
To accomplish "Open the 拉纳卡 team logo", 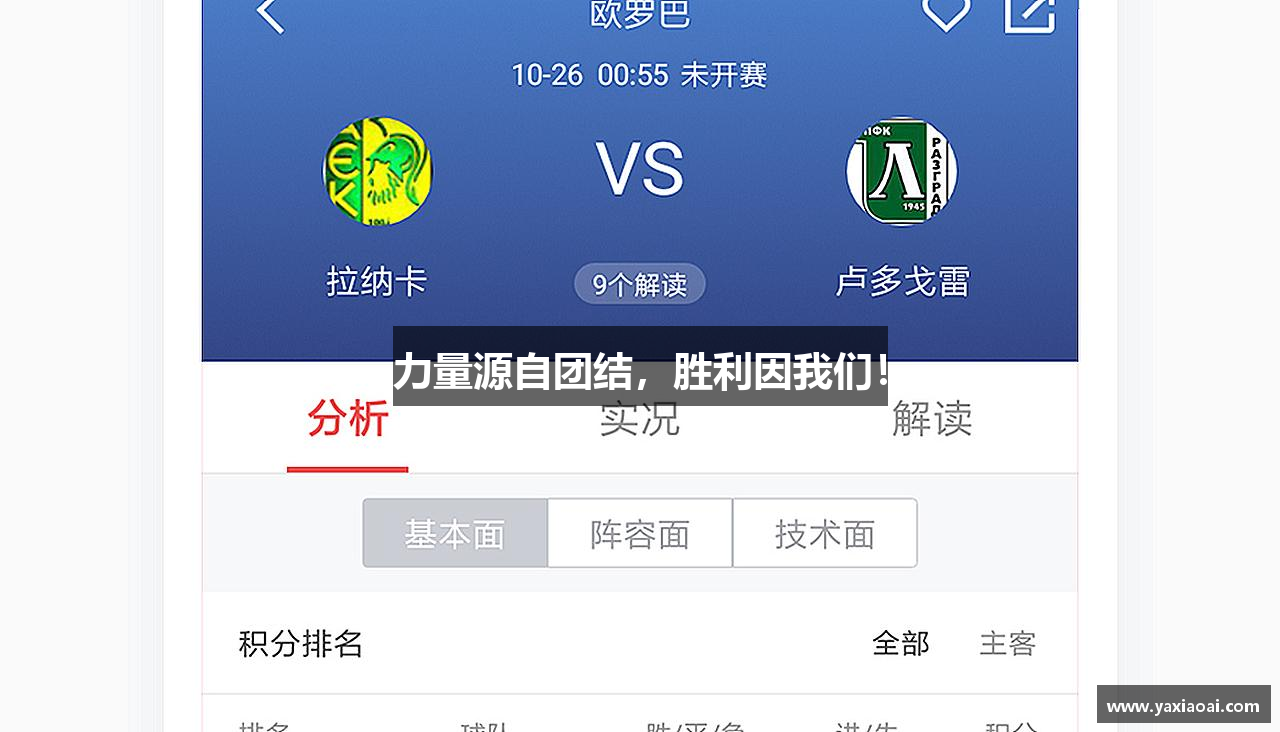I will (378, 171).
